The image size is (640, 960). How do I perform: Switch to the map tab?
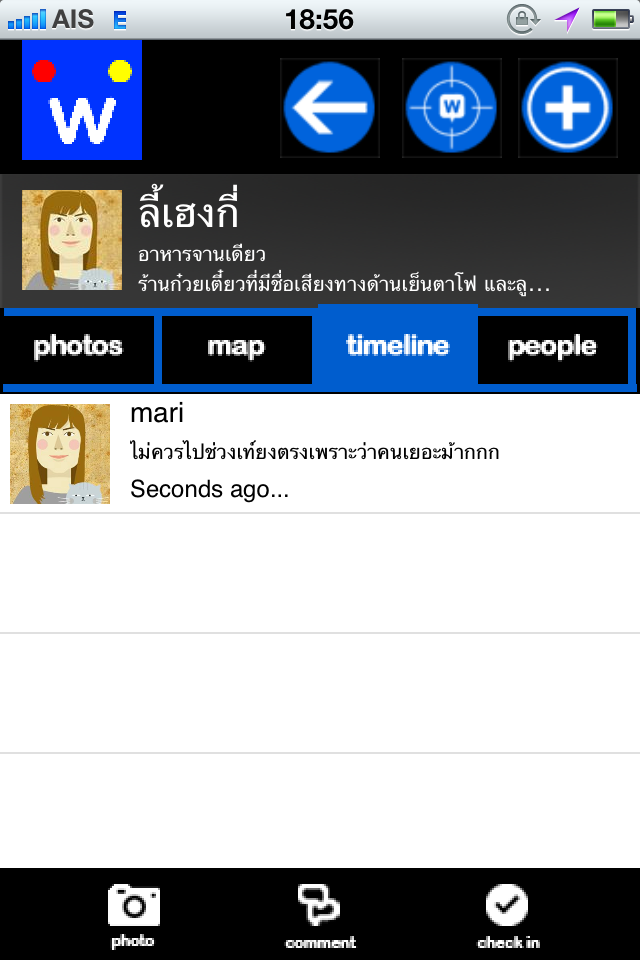[x=236, y=347]
